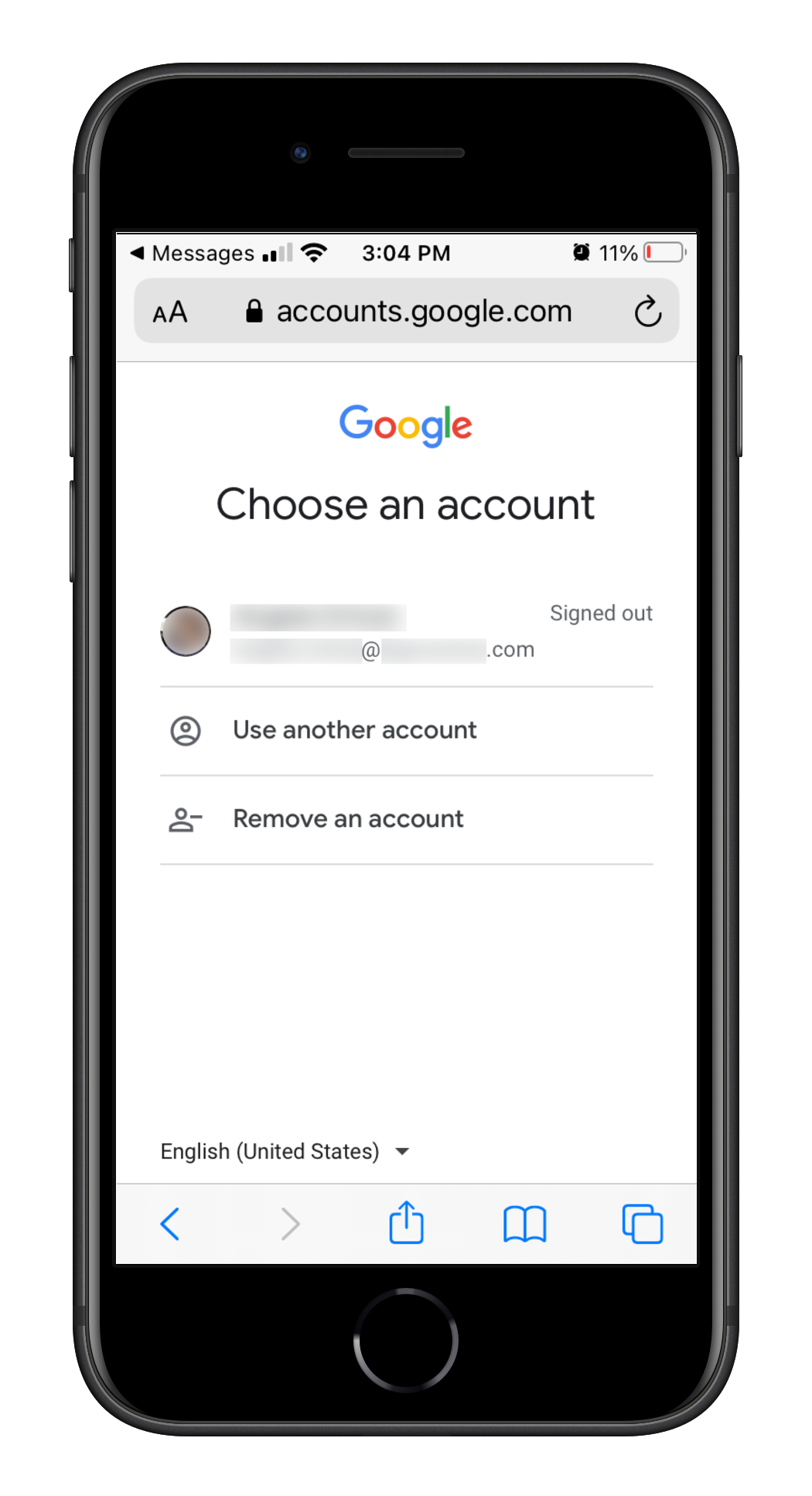This screenshot has width=812, height=1496.
Task: Open Remove an account option
Action: tap(348, 819)
